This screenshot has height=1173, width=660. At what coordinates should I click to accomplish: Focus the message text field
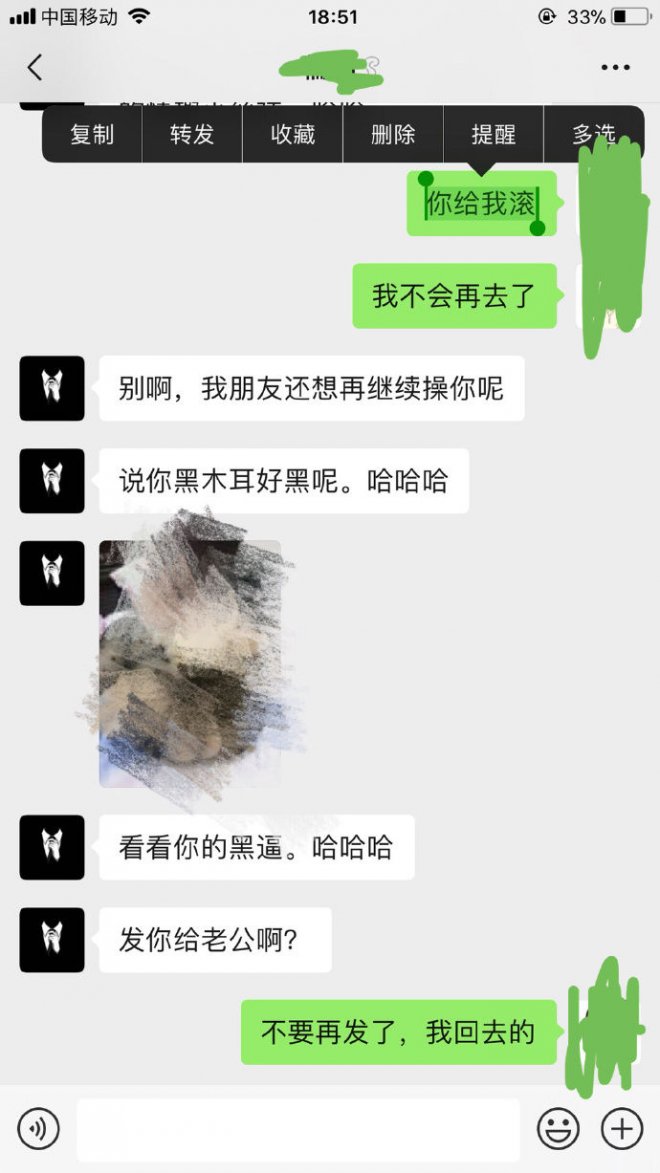click(x=298, y=1129)
